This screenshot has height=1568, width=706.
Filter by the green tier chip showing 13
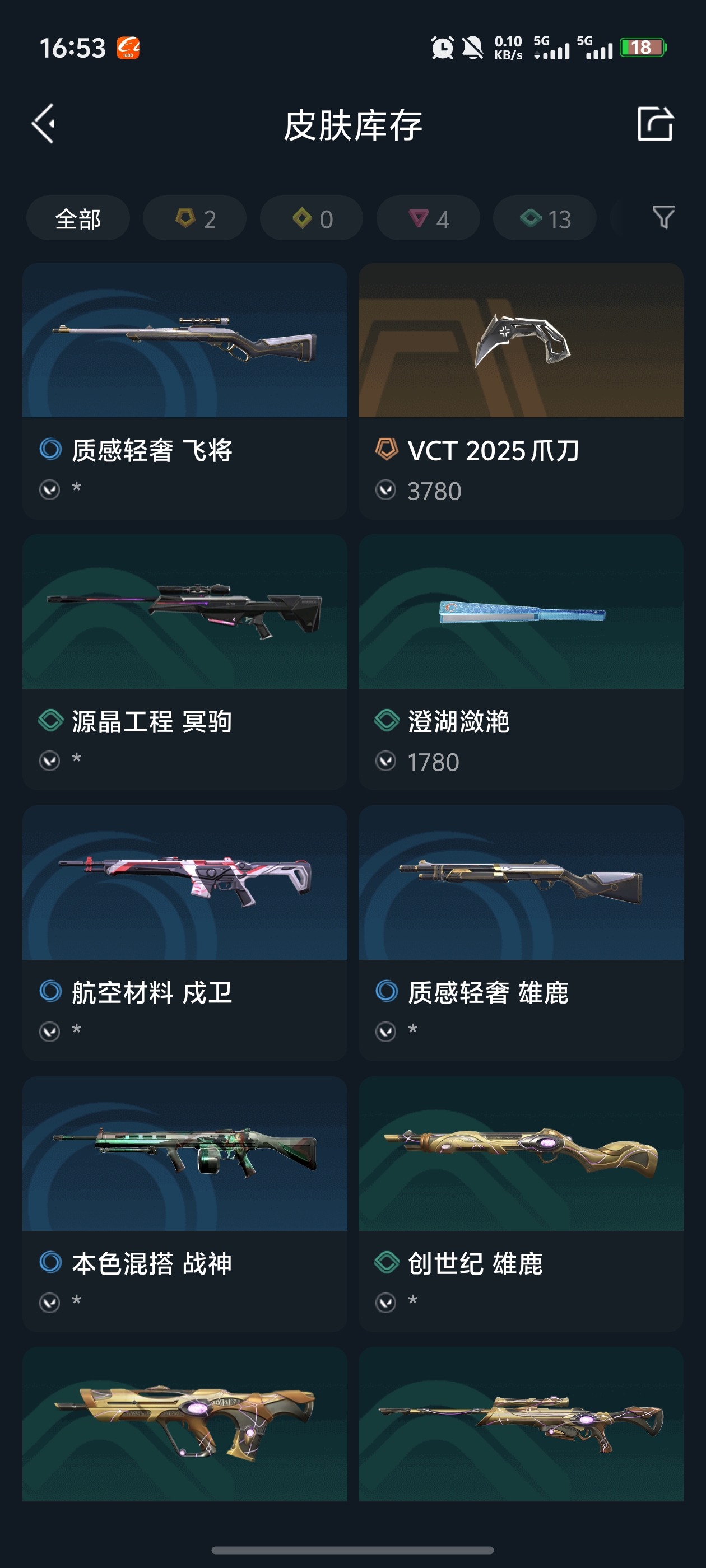click(x=545, y=218)
